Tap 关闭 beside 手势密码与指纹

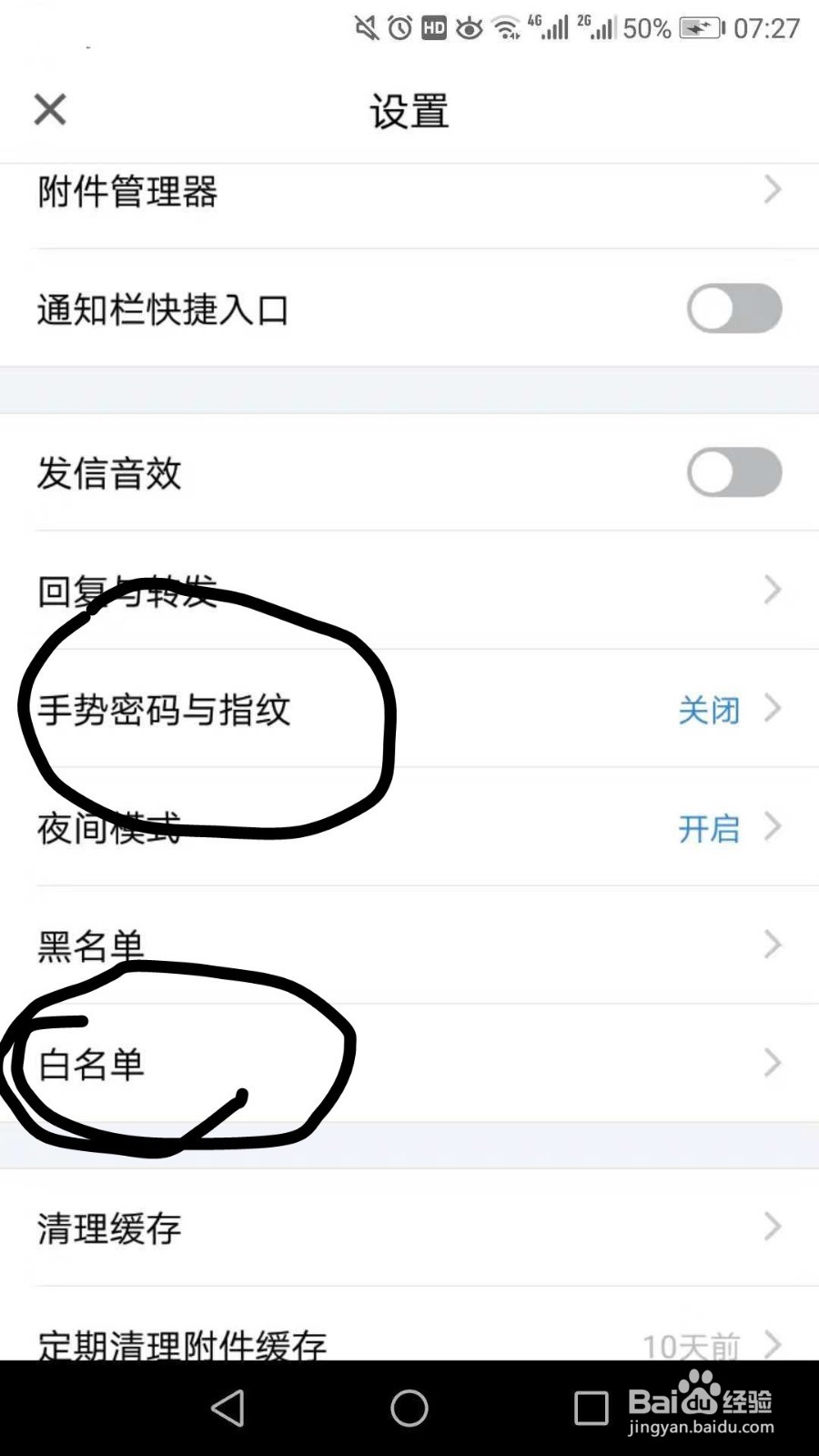(710, 711)
